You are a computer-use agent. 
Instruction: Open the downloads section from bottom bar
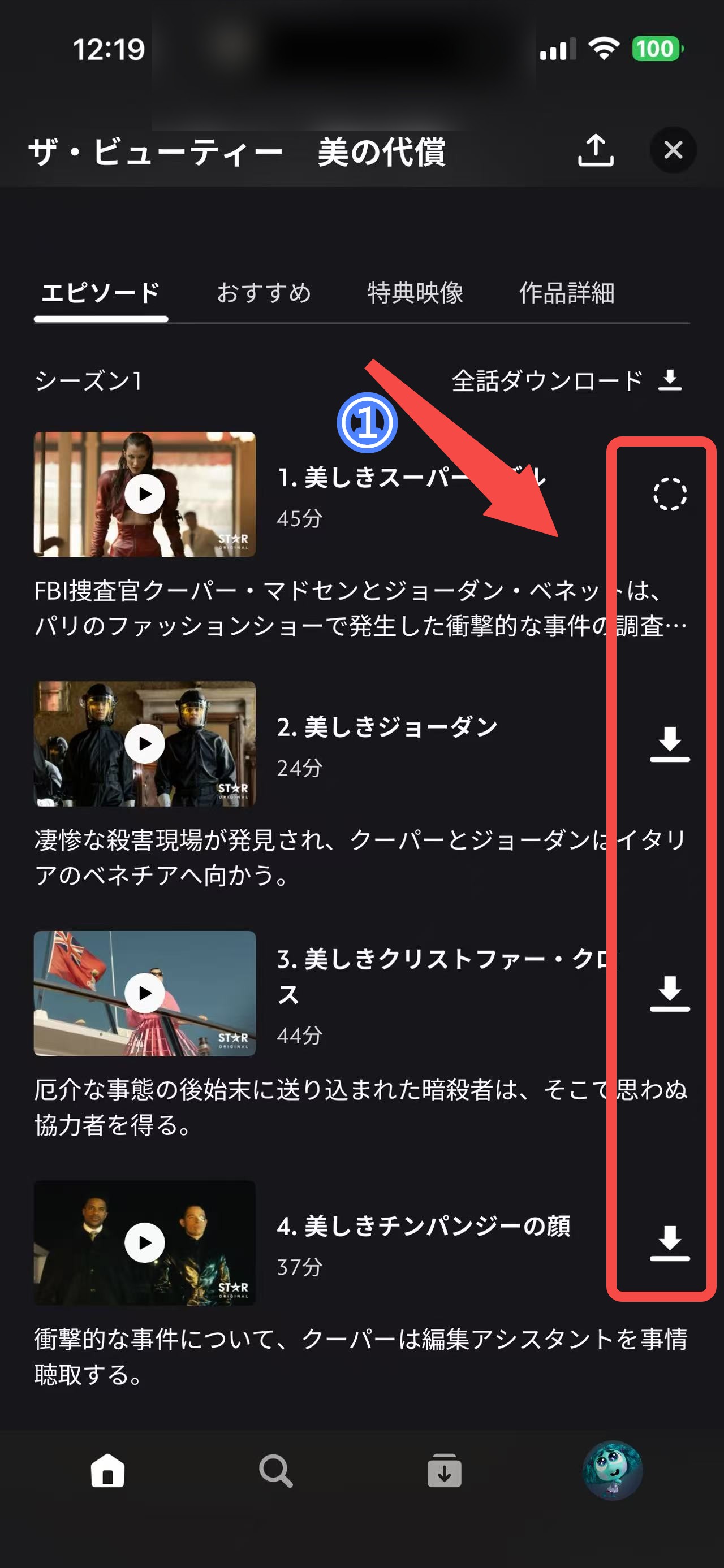(x=445, y=1472)
